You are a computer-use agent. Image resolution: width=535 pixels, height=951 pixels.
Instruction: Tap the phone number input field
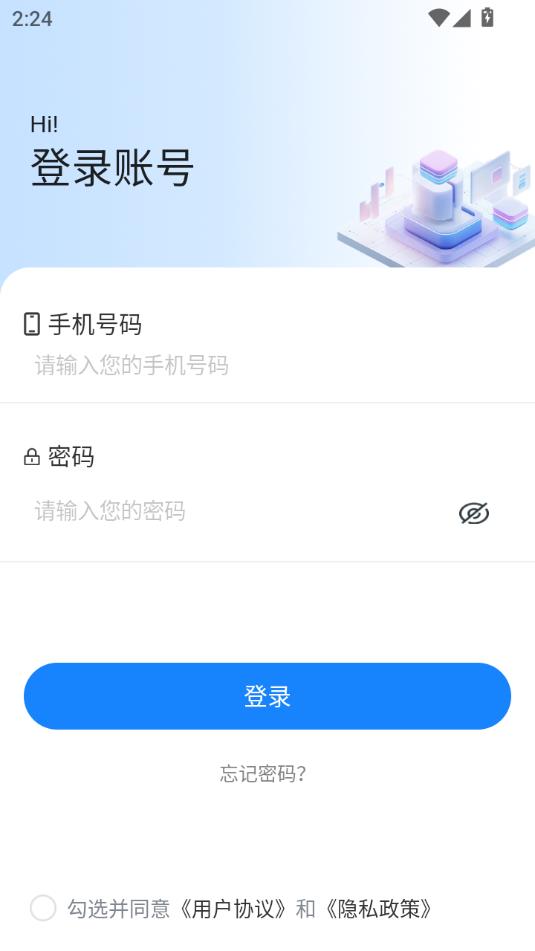(267, 366)
